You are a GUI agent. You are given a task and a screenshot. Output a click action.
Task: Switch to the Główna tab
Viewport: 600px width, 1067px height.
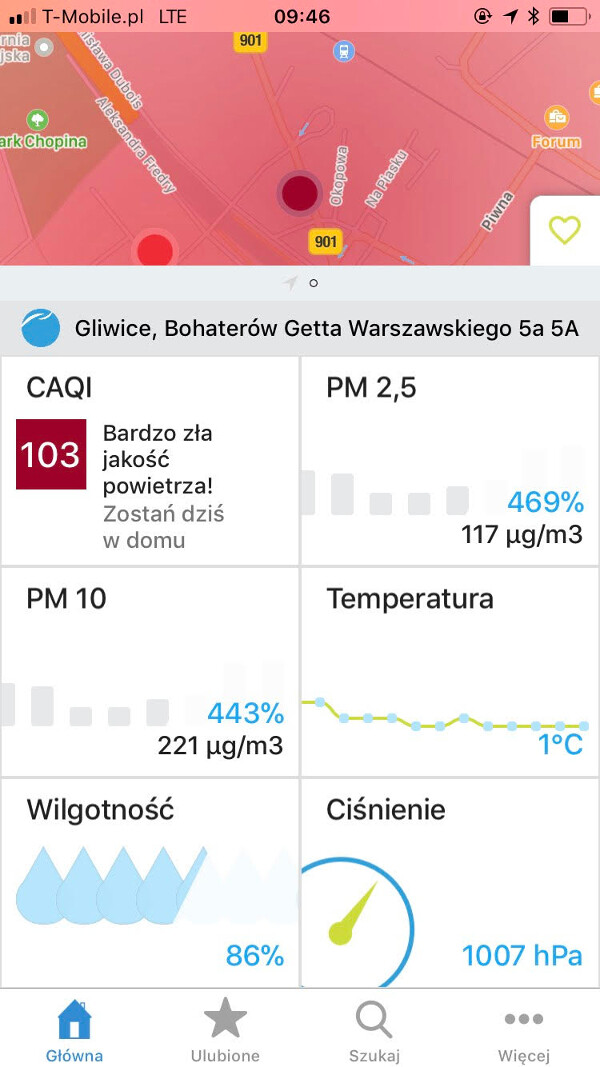coord(74,1031)
